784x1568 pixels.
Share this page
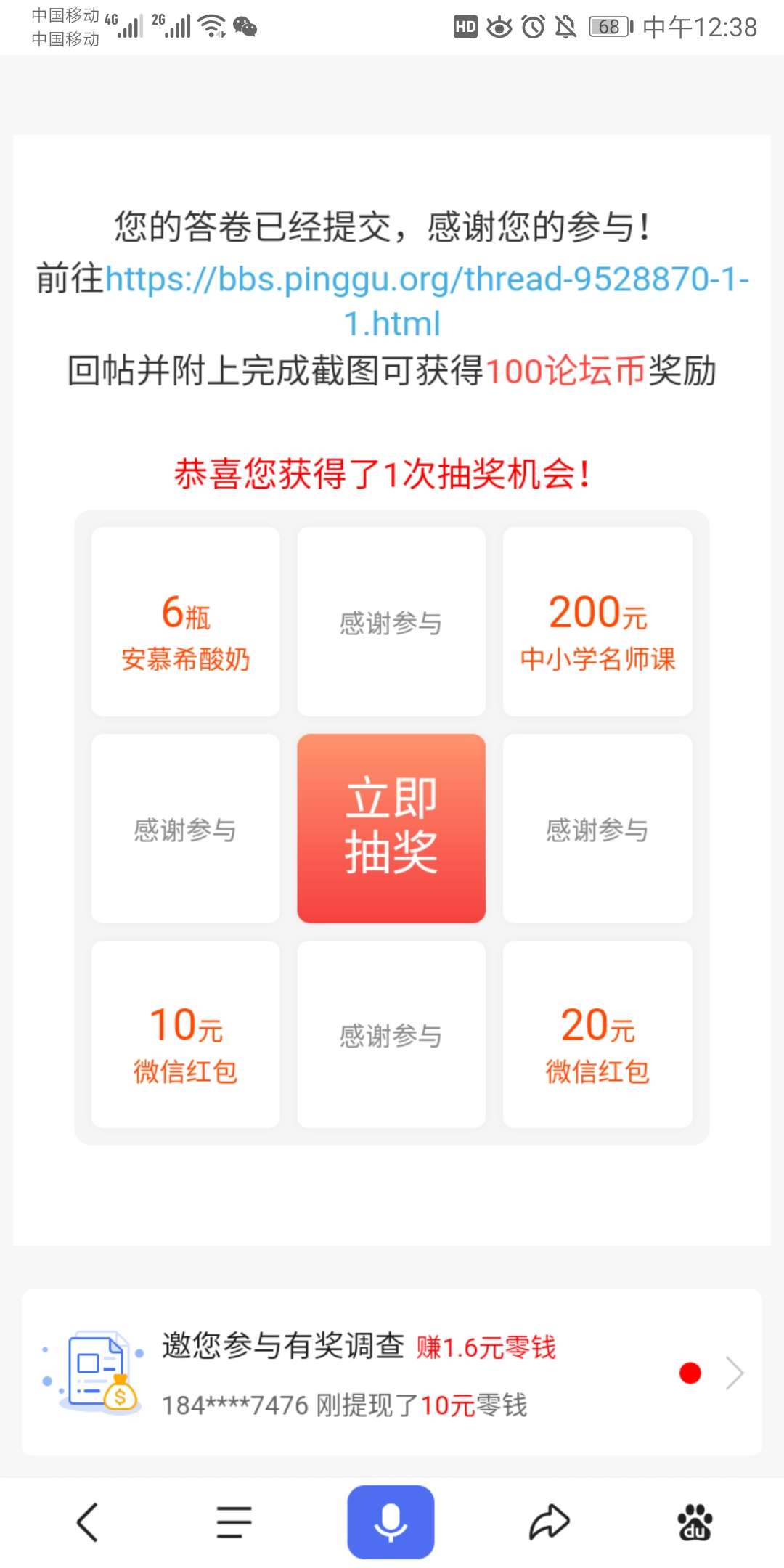tap(549, 1522)
